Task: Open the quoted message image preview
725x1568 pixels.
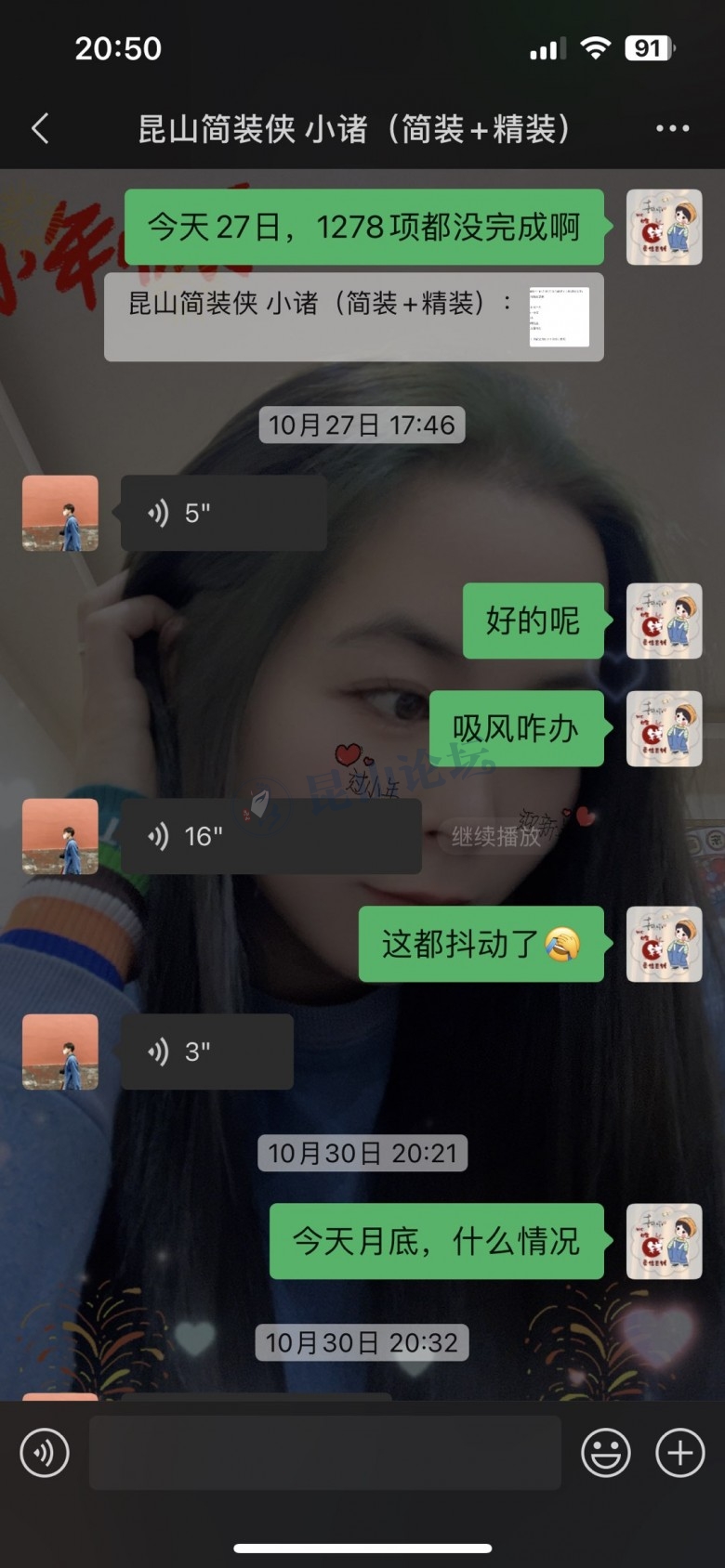Action: click(x=559, y=317)
